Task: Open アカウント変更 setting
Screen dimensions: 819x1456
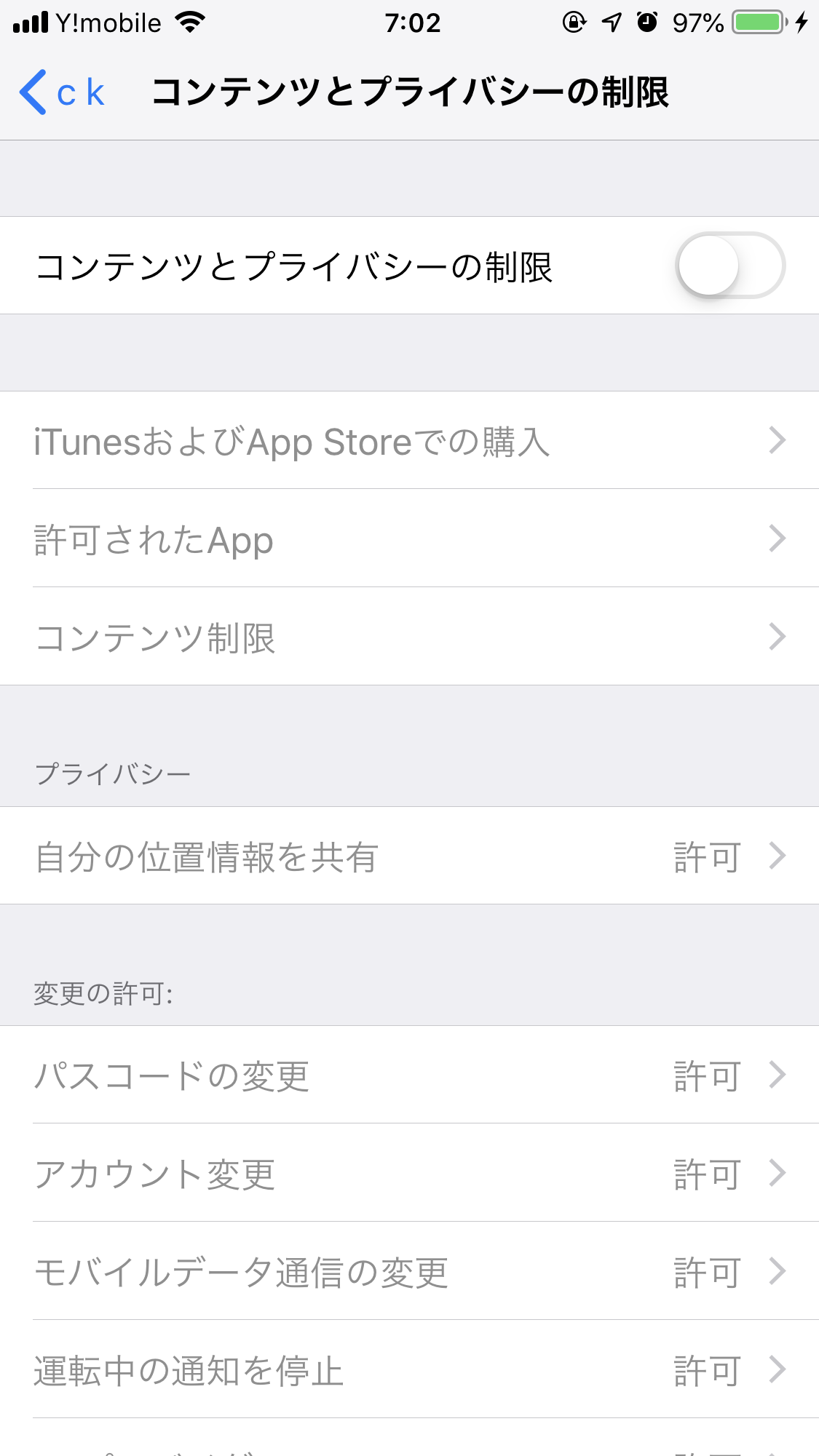Action: click(x=409, y=1174)
